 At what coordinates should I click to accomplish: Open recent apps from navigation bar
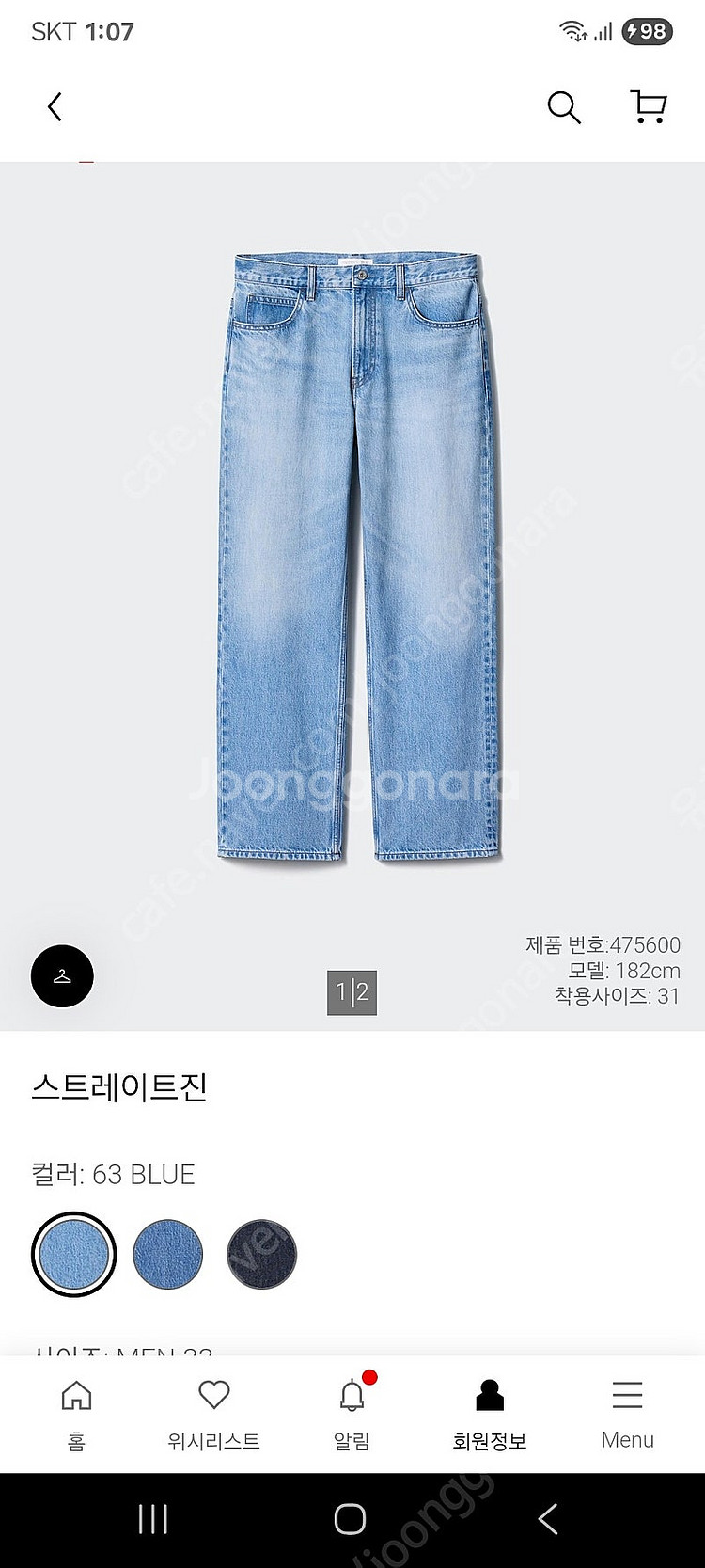click(x=152, y=1519)
